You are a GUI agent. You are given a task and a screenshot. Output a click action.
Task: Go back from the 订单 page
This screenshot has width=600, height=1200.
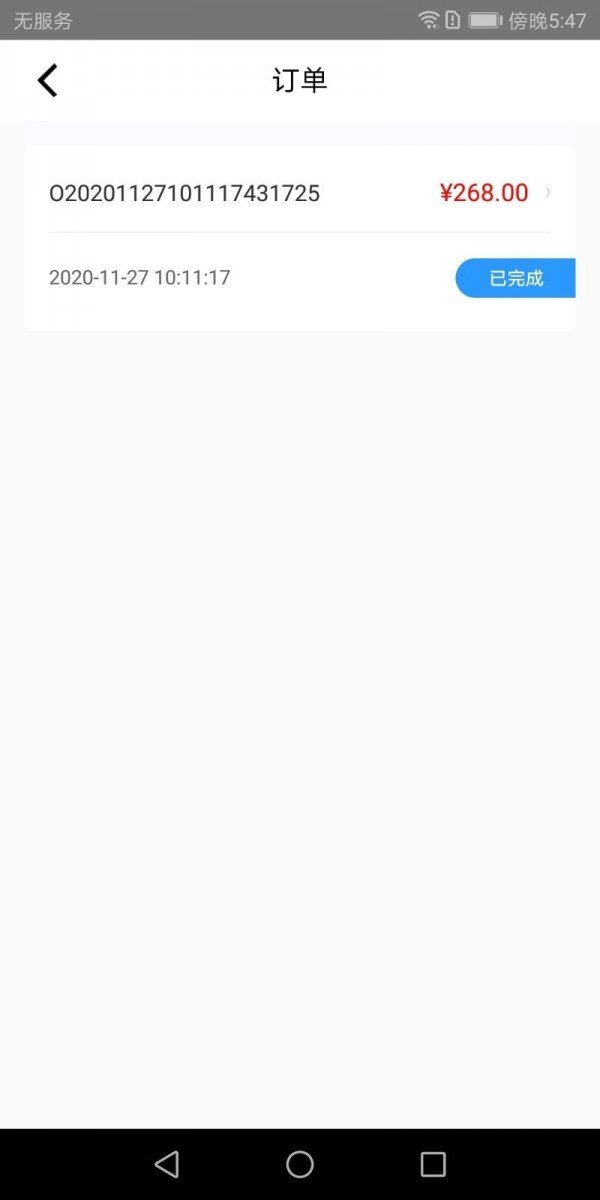pyautogui.click(x=47, y=81)
